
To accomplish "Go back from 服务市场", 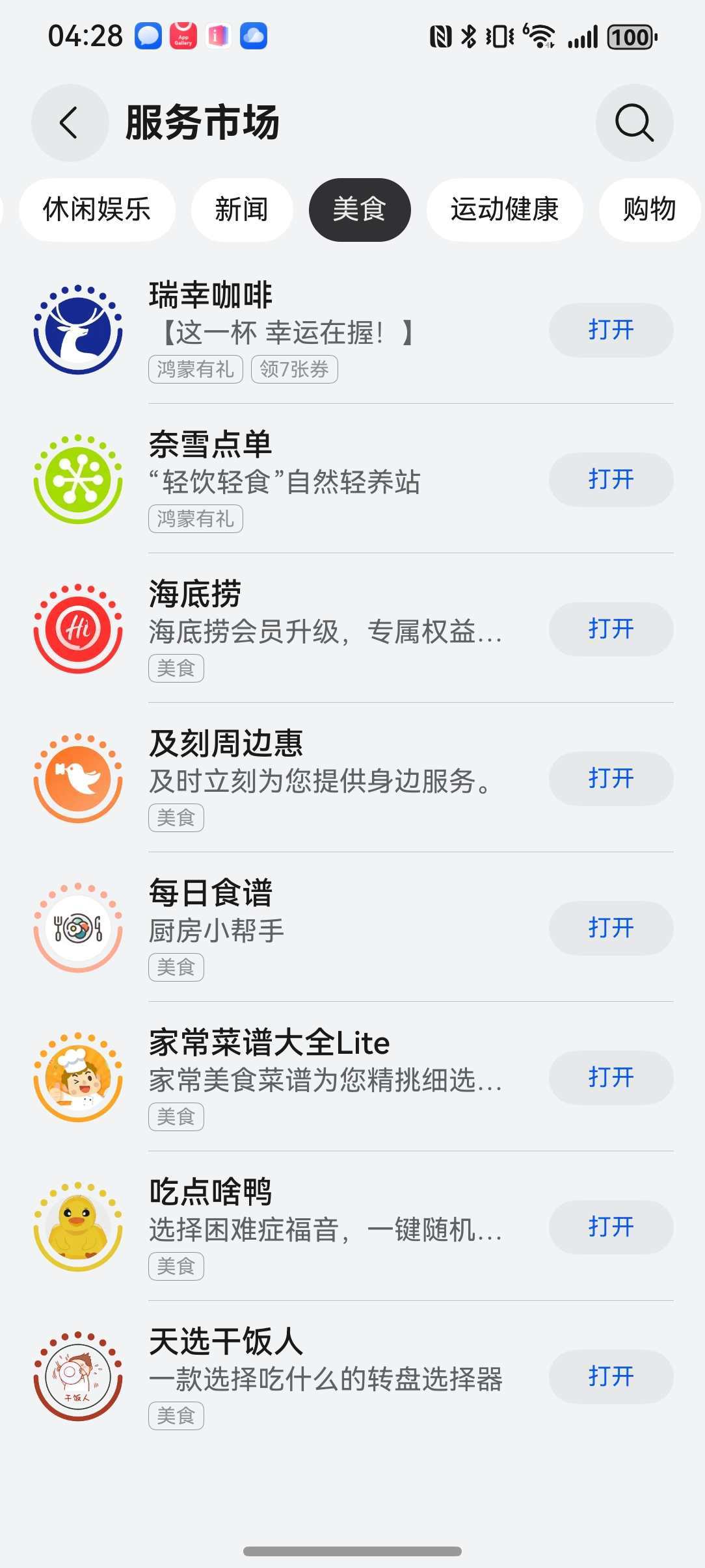I will [70, 123].
